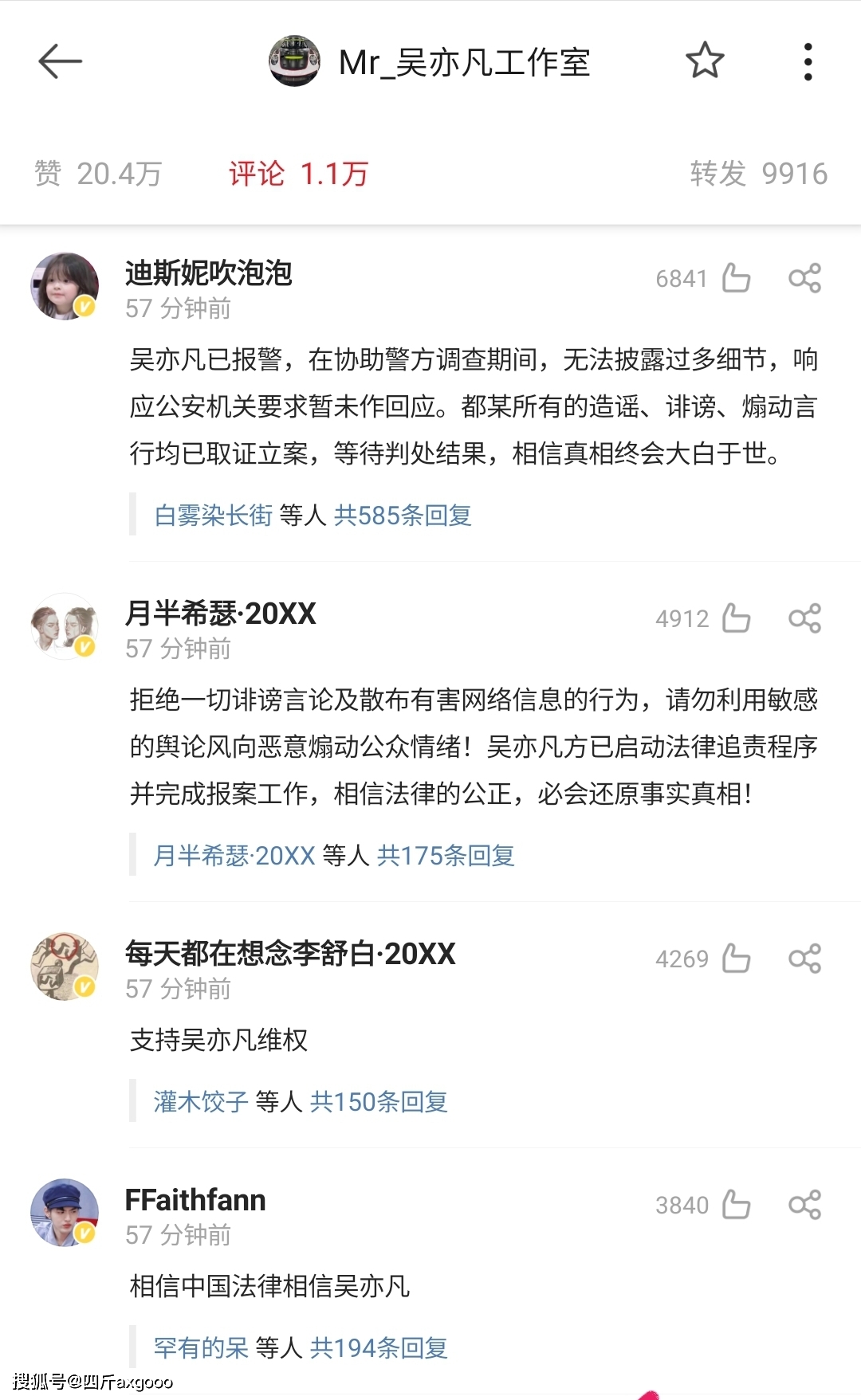Viewport: 861px width, 1400px height.
Task: Select the 评论 1.1万 tab
Action: pos(298,174)
